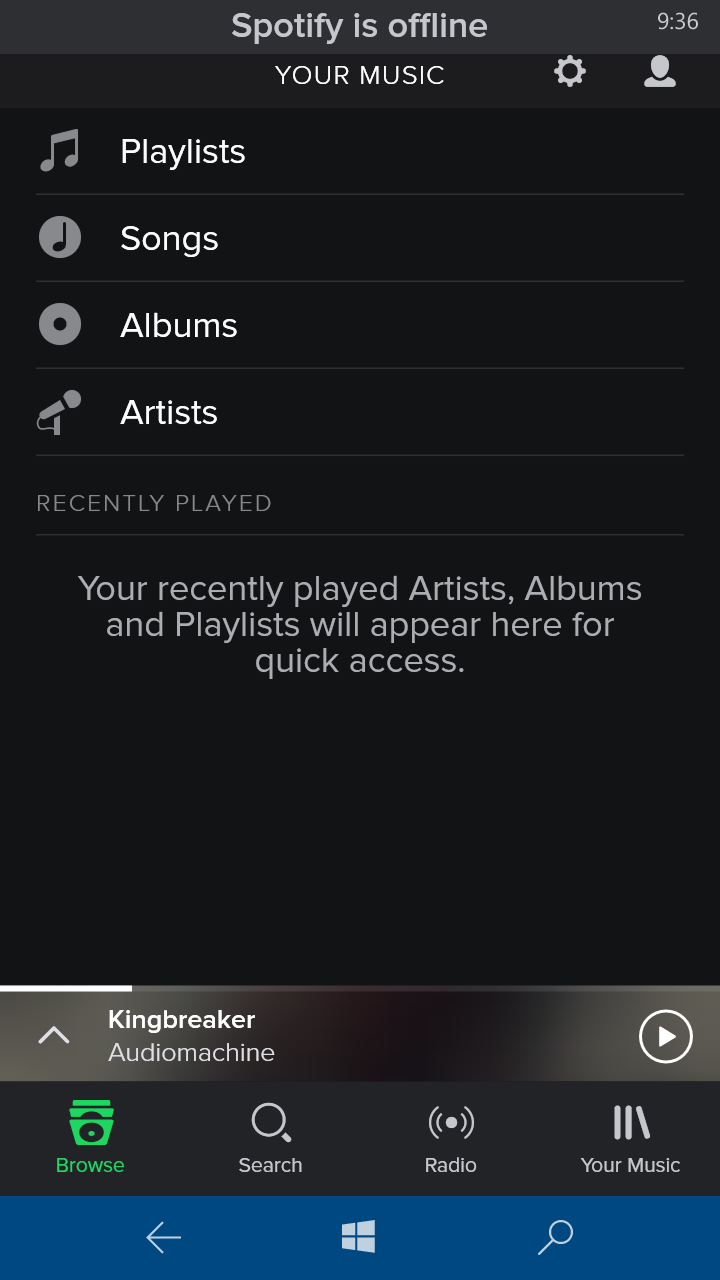The image size is (720, 1280).
Task: Open the Songs list
Action: 360,239
